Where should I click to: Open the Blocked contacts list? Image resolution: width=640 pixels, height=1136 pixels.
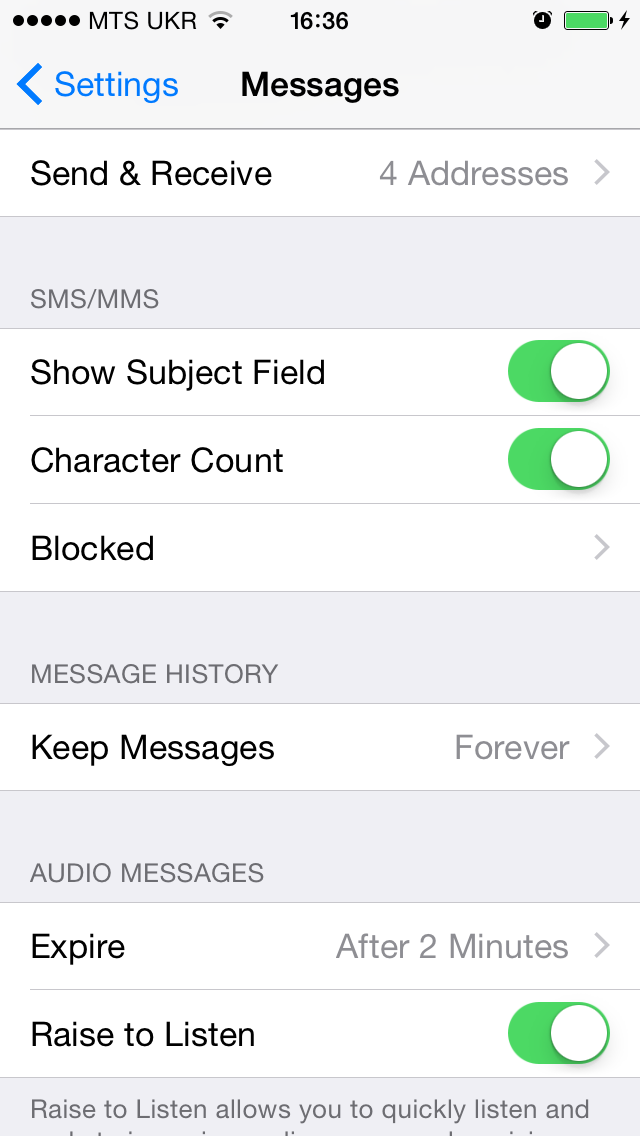coord(320,548)
